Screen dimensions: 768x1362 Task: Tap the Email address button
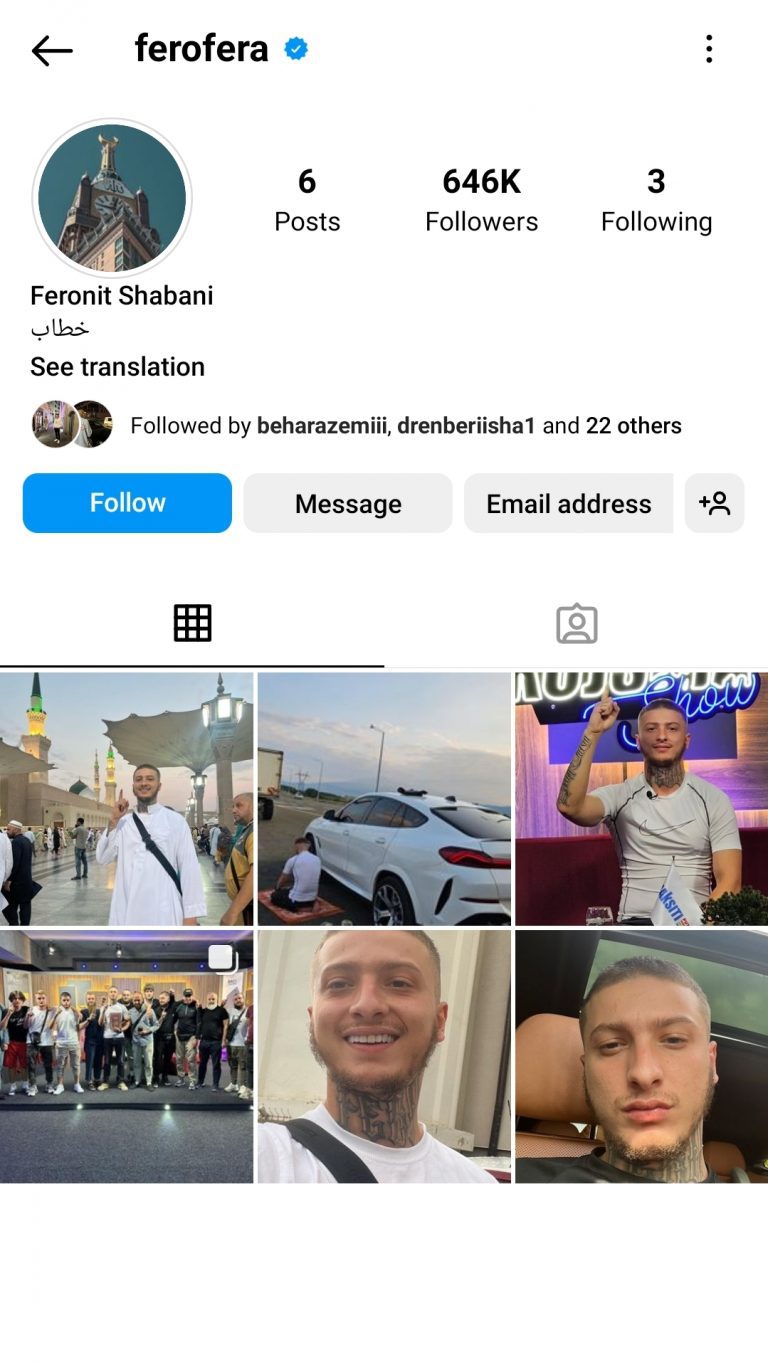(568, 504)
